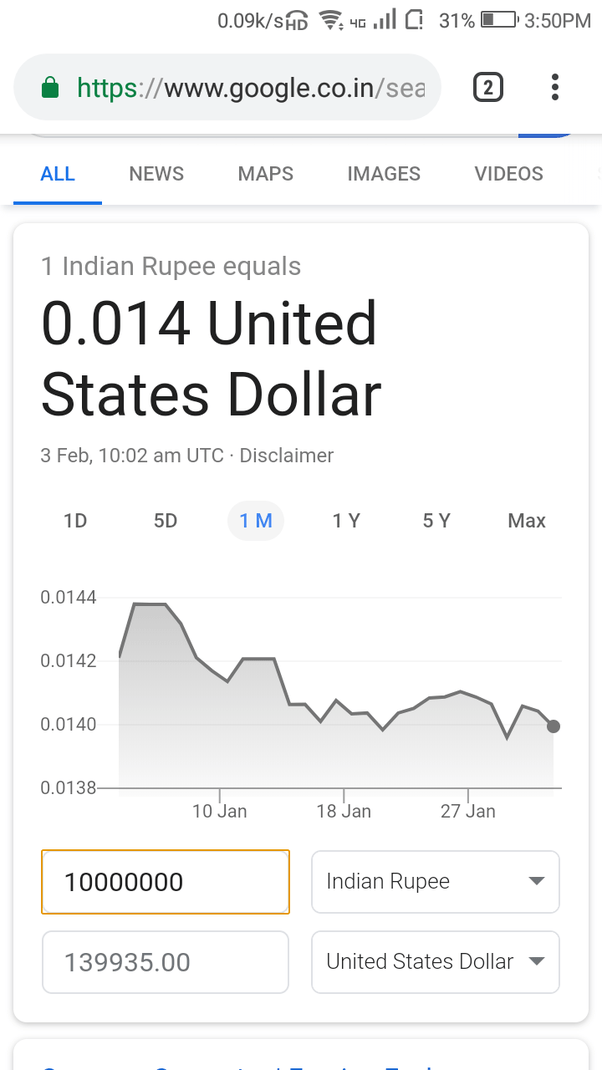This screenshot has height=1070, width=602.
Task: Show the Max chart range
Action: point(526,521)
